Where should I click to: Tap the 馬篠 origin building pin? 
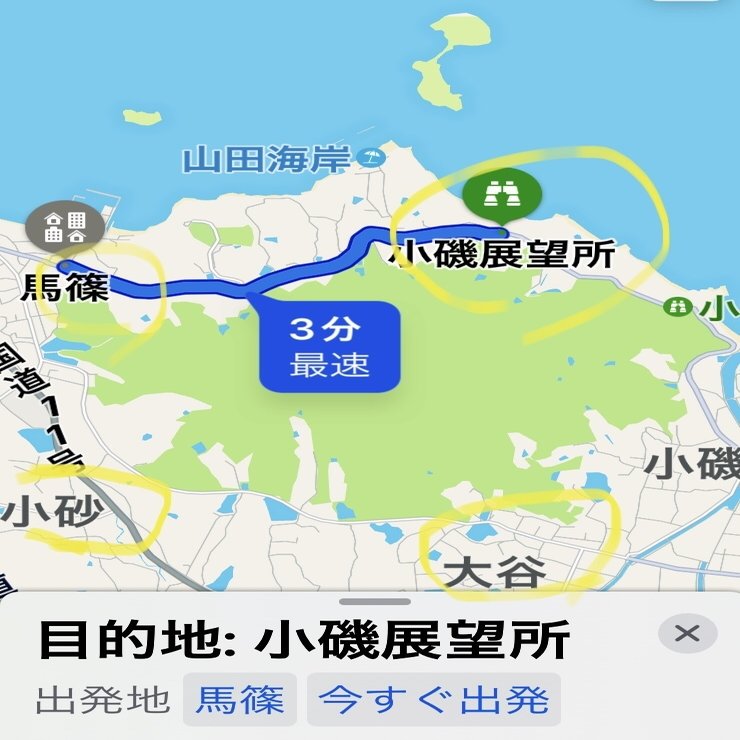coord(64,227)
